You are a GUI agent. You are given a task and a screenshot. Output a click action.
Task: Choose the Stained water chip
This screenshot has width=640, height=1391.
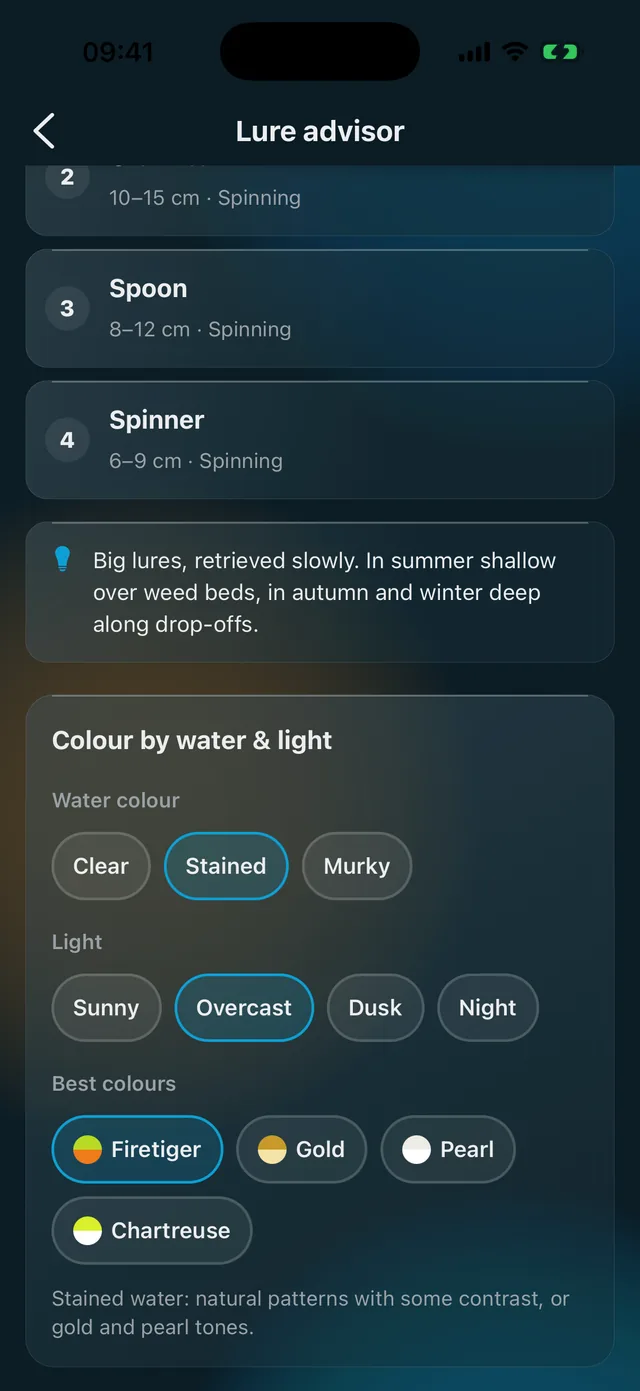226,866
